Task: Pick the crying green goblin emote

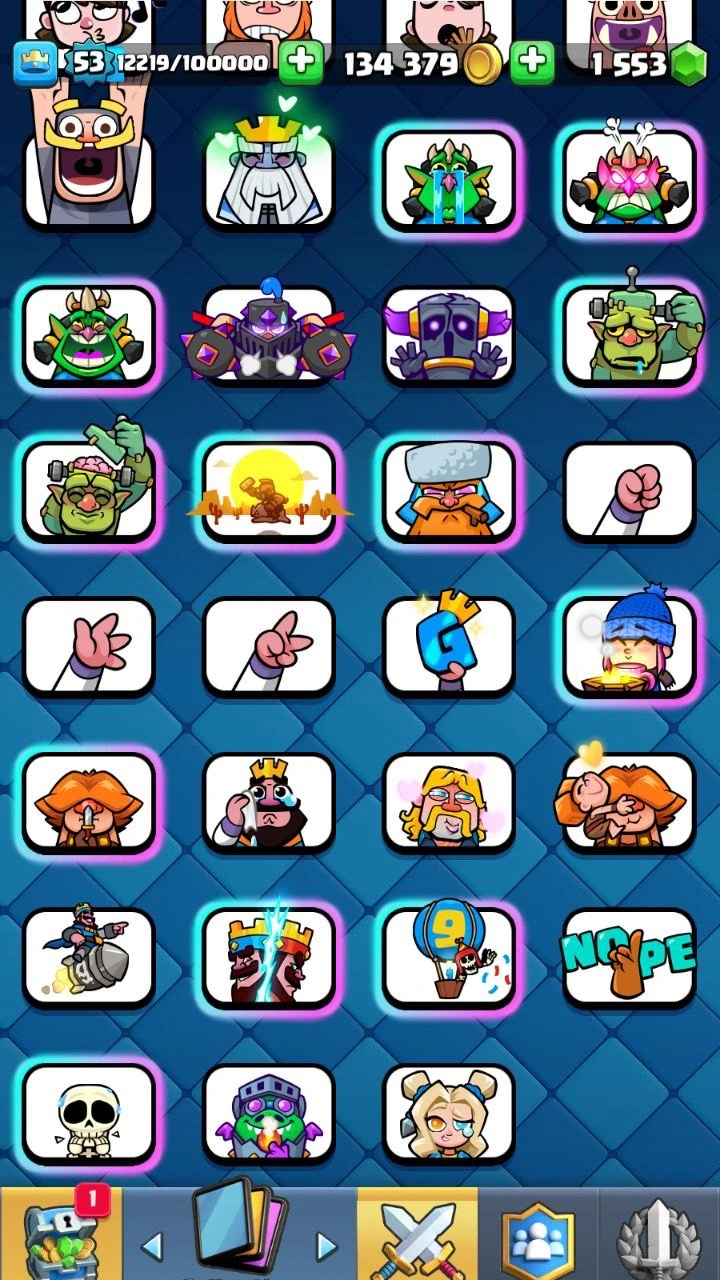Action: [x=449, y=180]
